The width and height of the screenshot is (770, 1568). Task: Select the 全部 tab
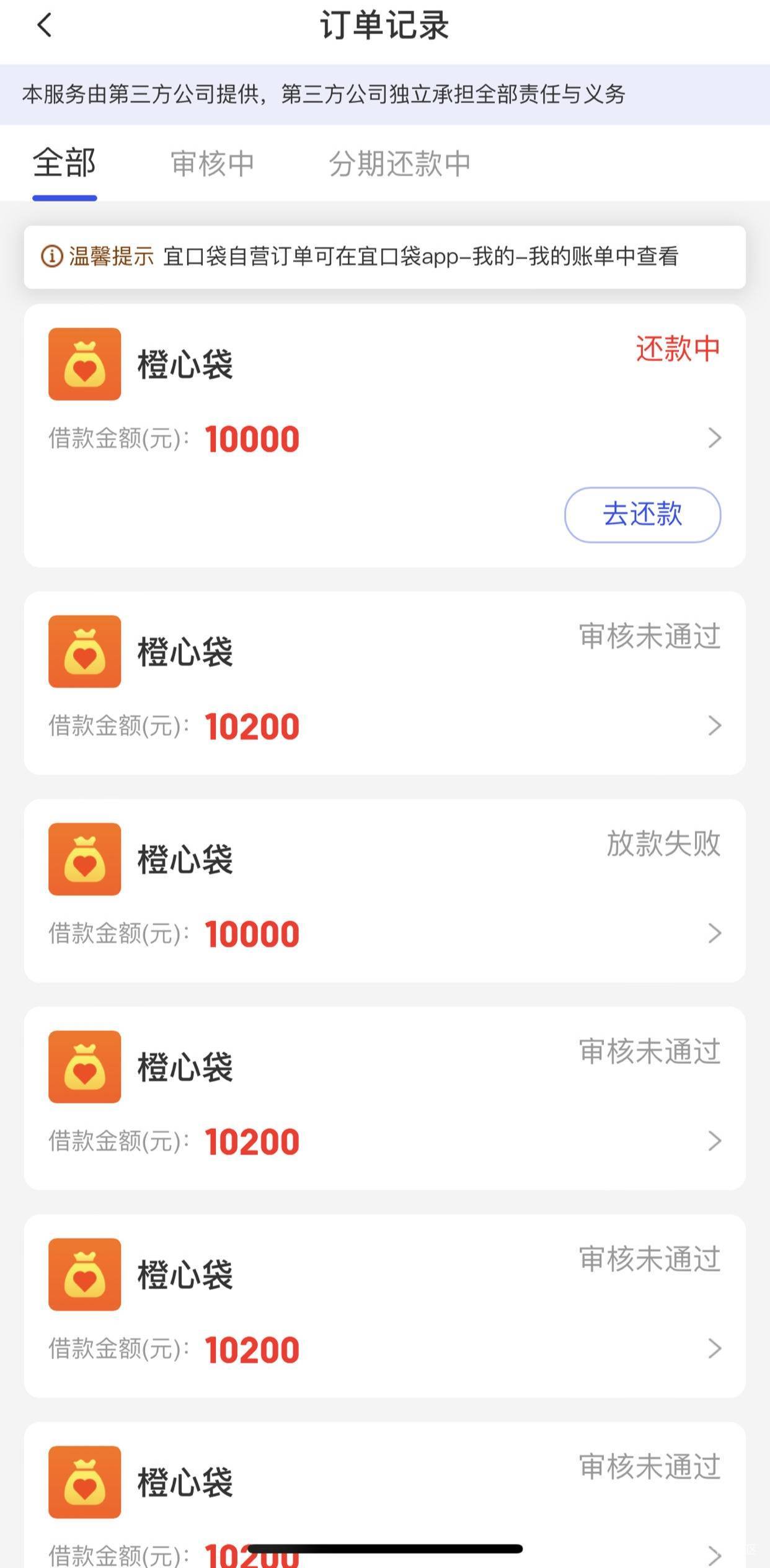64,164
